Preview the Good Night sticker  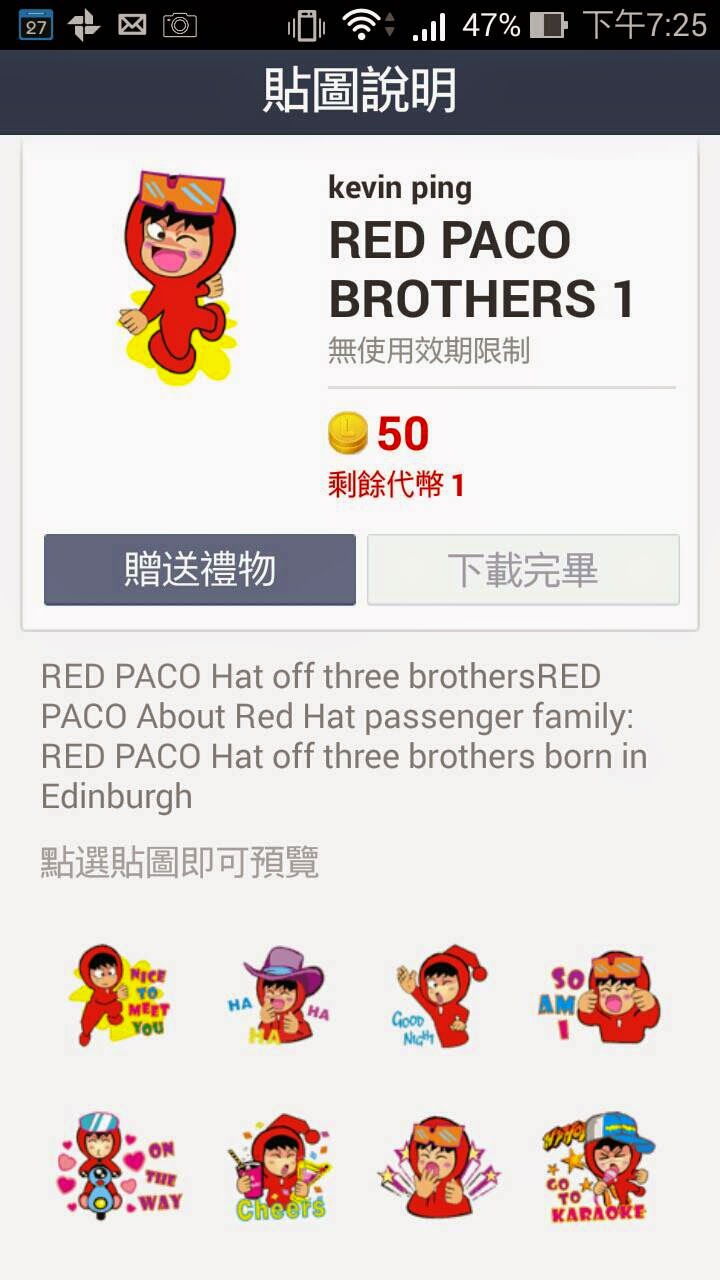click(x=440, y=997)
